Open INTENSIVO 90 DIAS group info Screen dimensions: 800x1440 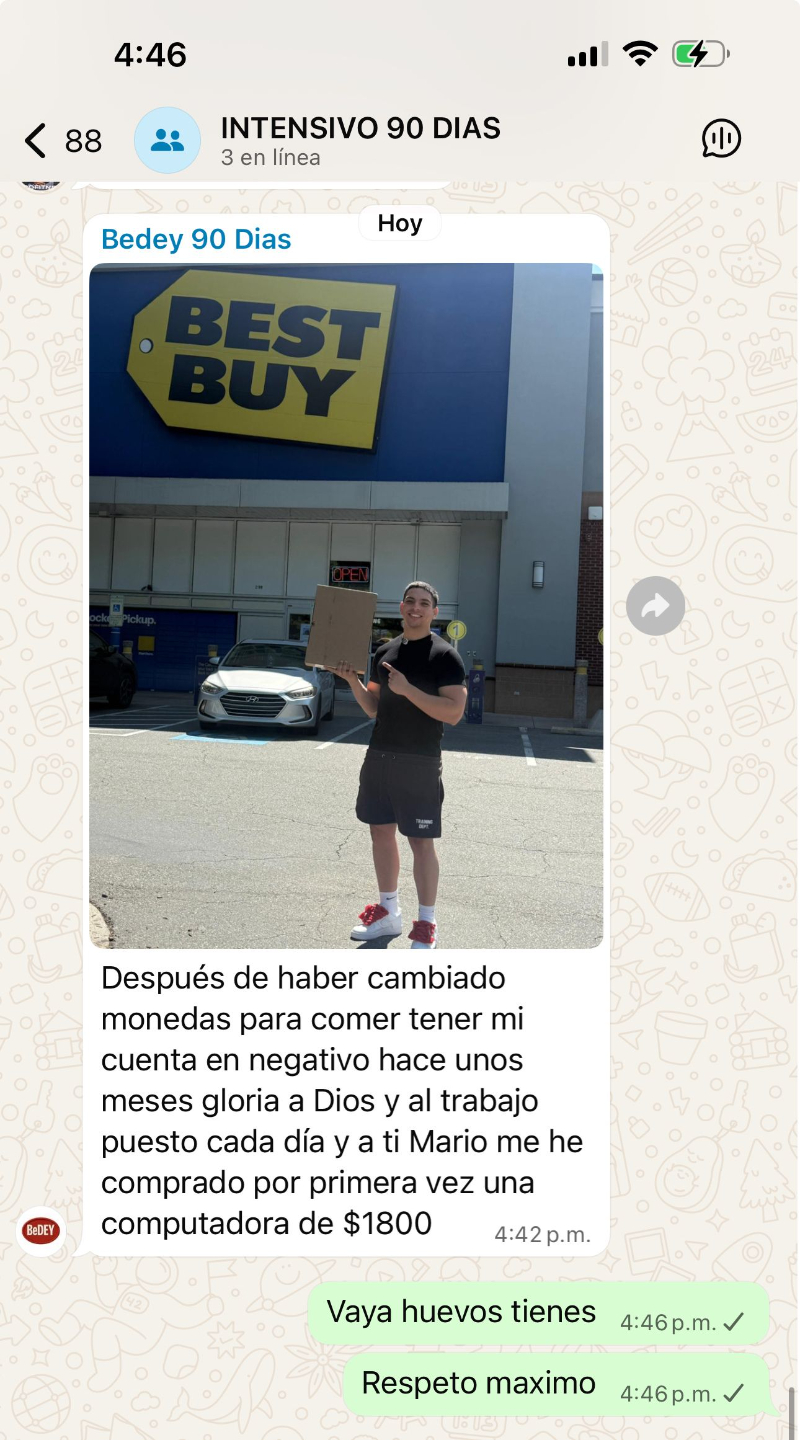tap(360, 141)
